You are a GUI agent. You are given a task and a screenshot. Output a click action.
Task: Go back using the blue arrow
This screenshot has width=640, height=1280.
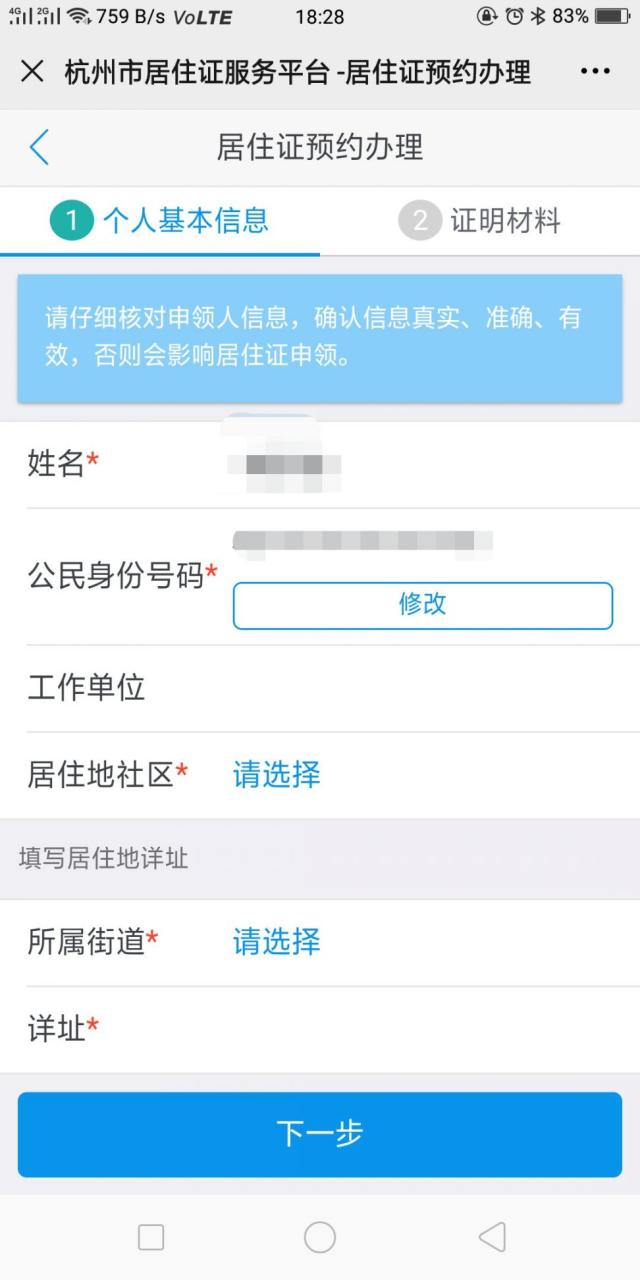(x=39, y=147)
